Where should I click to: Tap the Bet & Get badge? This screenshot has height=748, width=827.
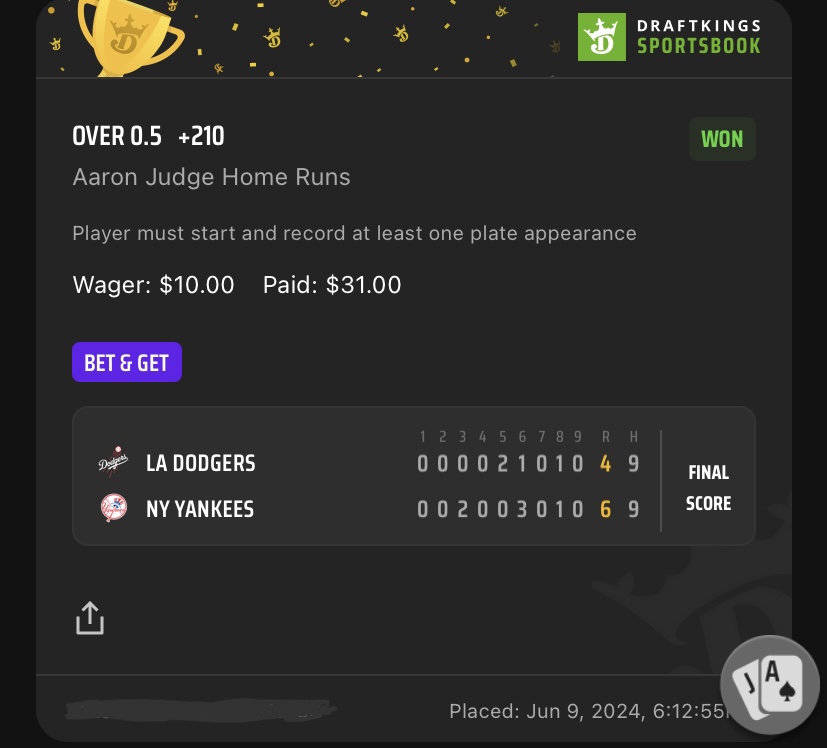pos(126,363)
